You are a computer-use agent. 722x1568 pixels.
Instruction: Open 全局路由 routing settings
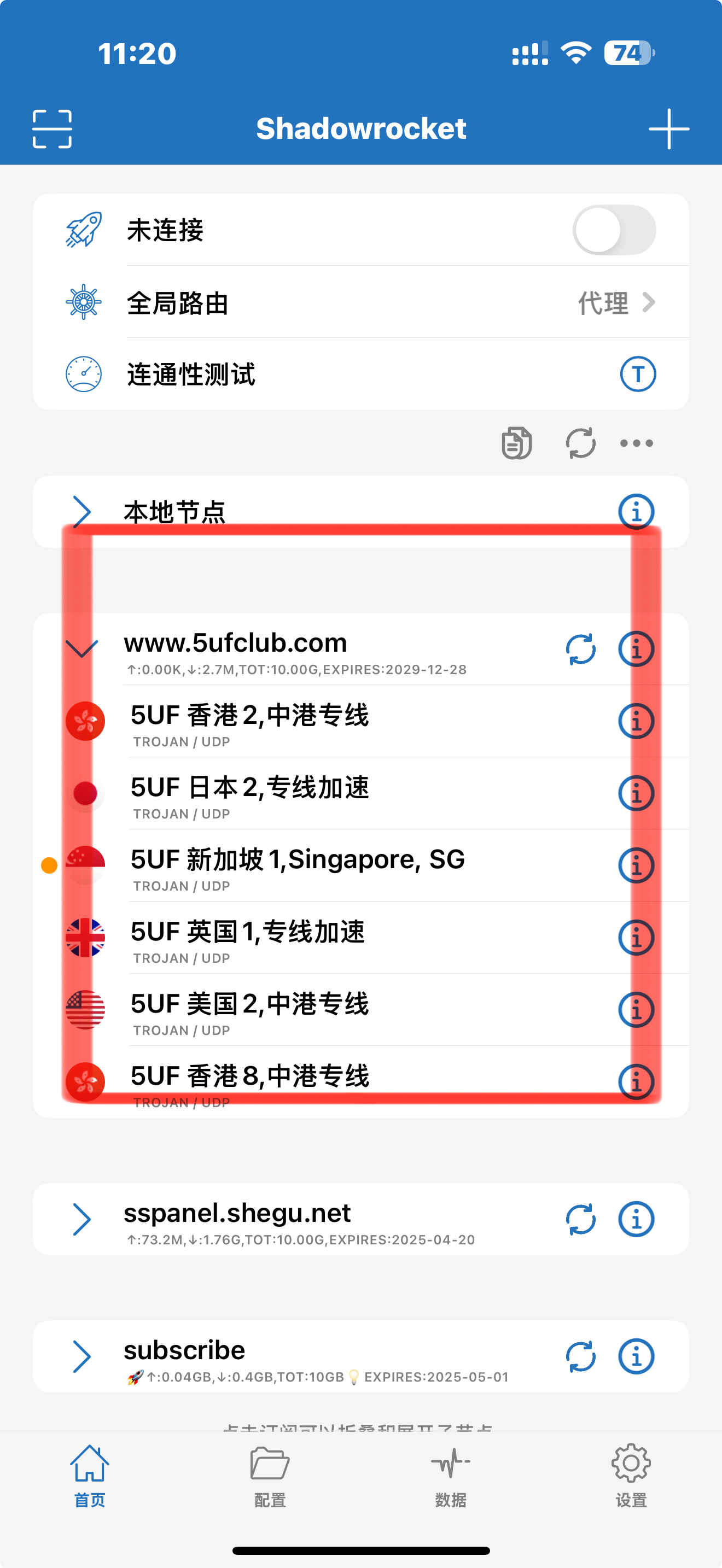(x=360, y=302)
